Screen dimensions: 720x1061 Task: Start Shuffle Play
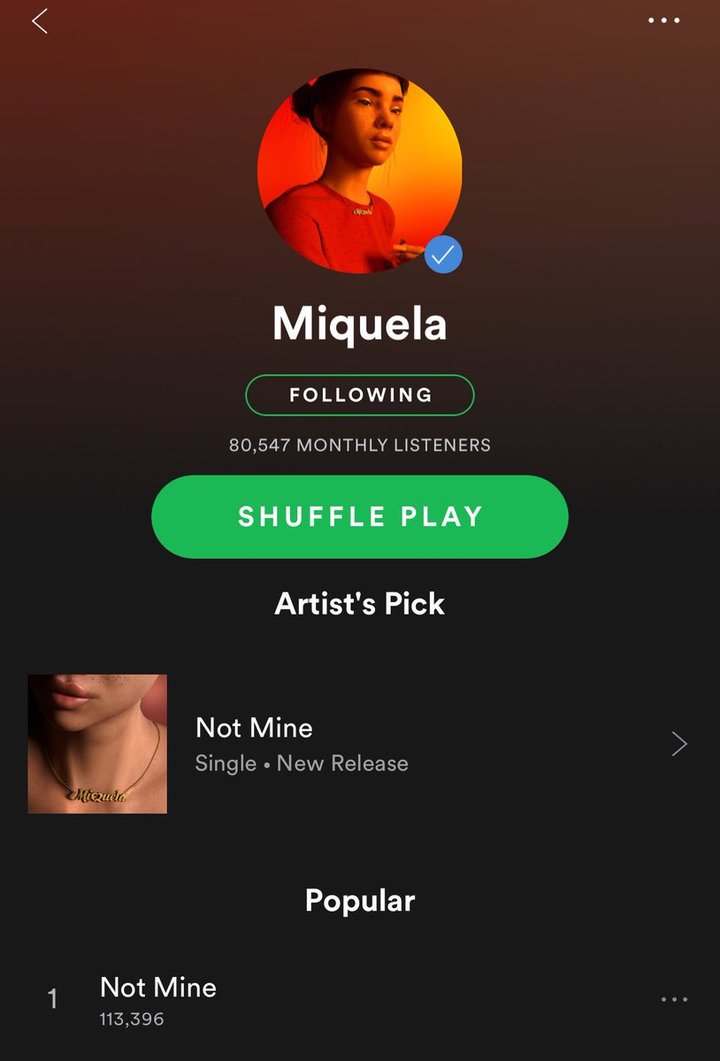point(360,516)
